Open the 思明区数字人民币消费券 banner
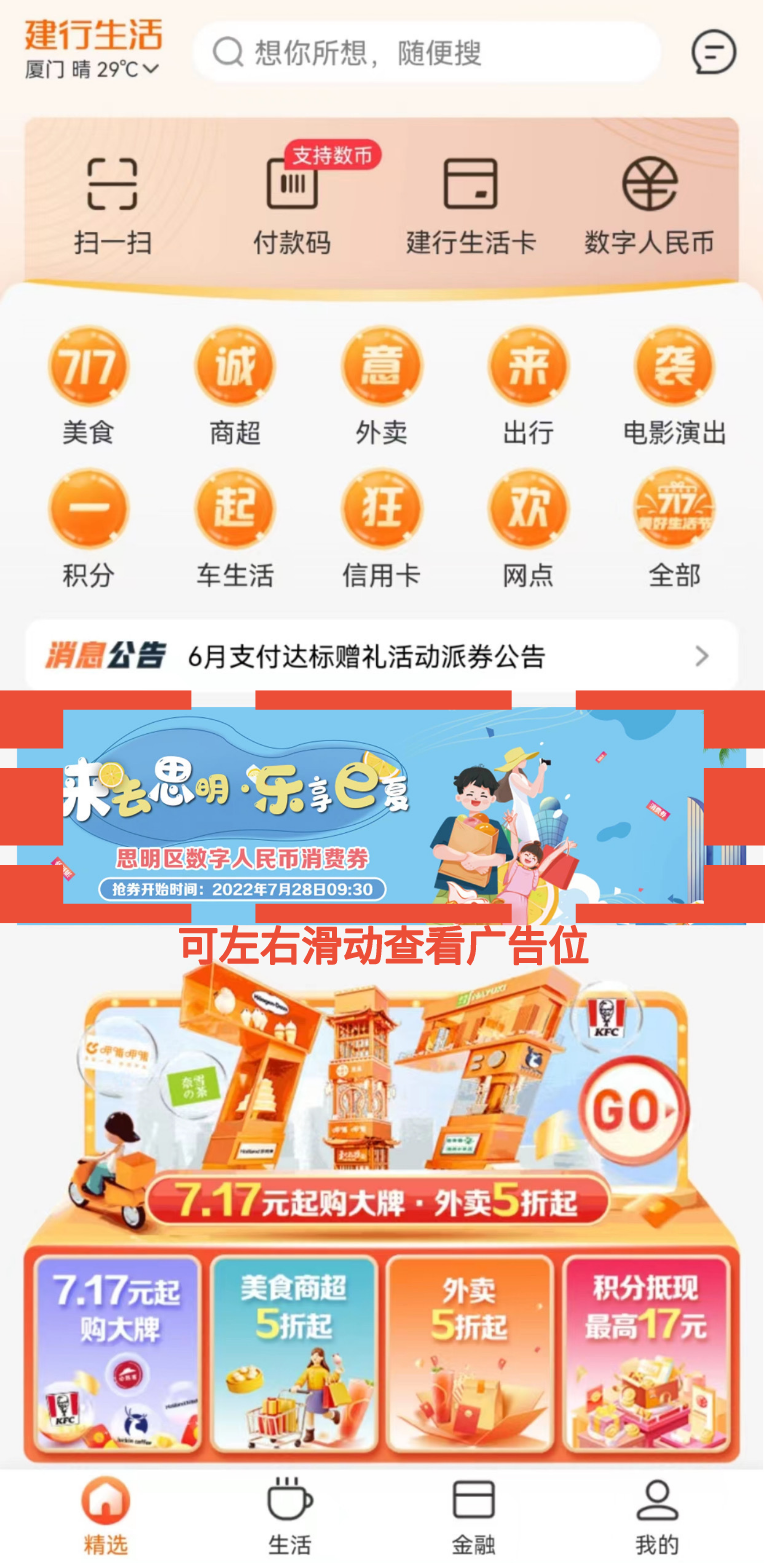765x1565 pixels. coord(383,806)
